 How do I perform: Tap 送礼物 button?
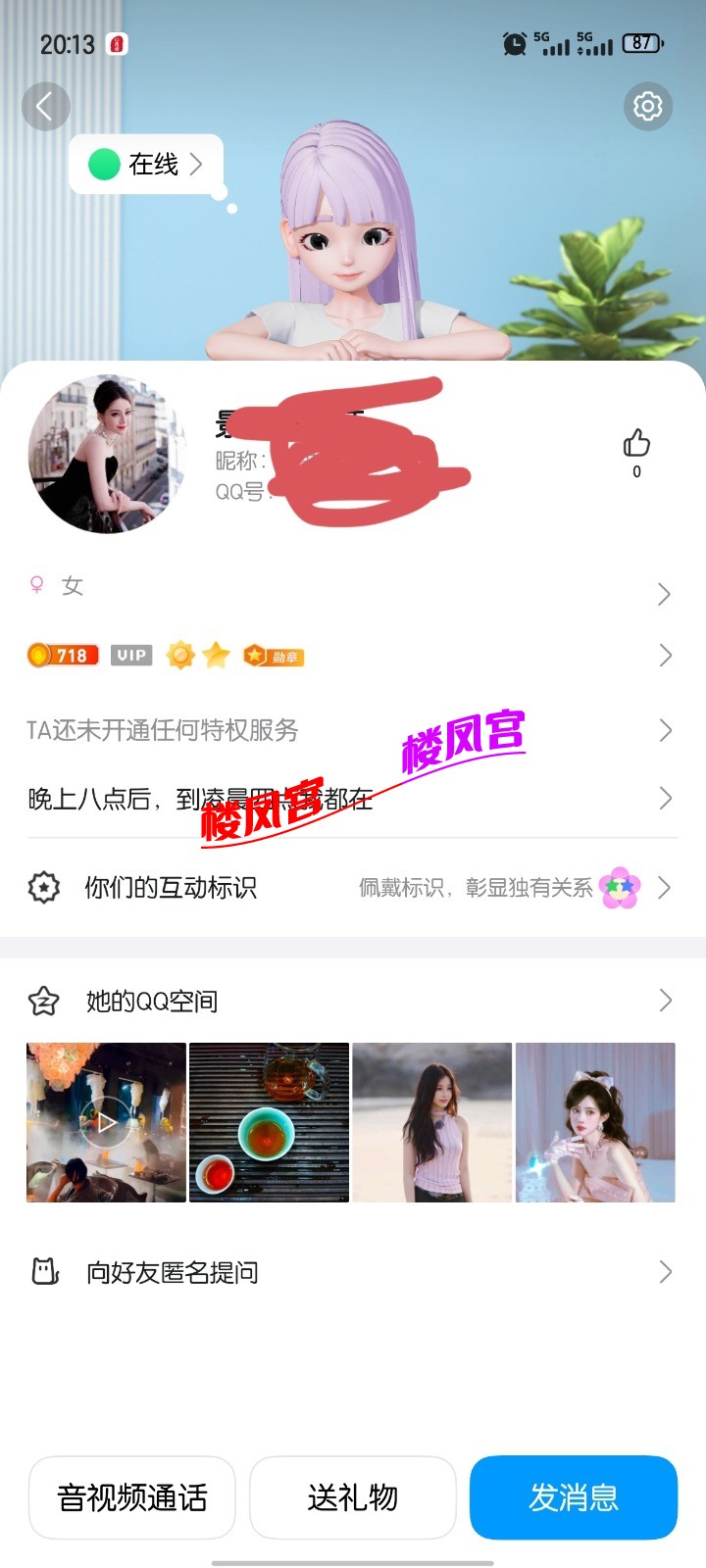(353, 1497)
